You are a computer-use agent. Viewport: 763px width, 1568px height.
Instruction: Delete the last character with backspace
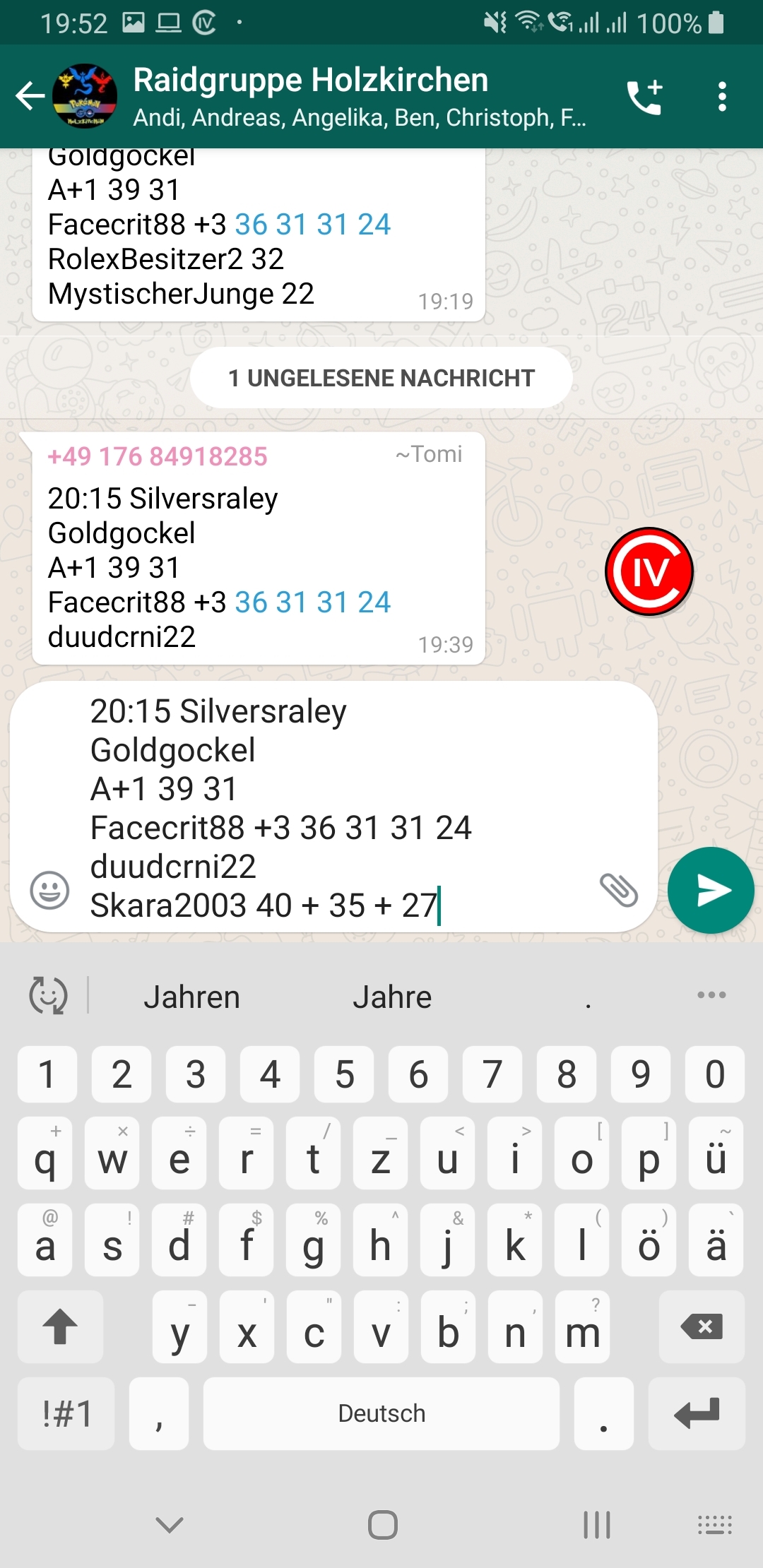coord(702,1326)
